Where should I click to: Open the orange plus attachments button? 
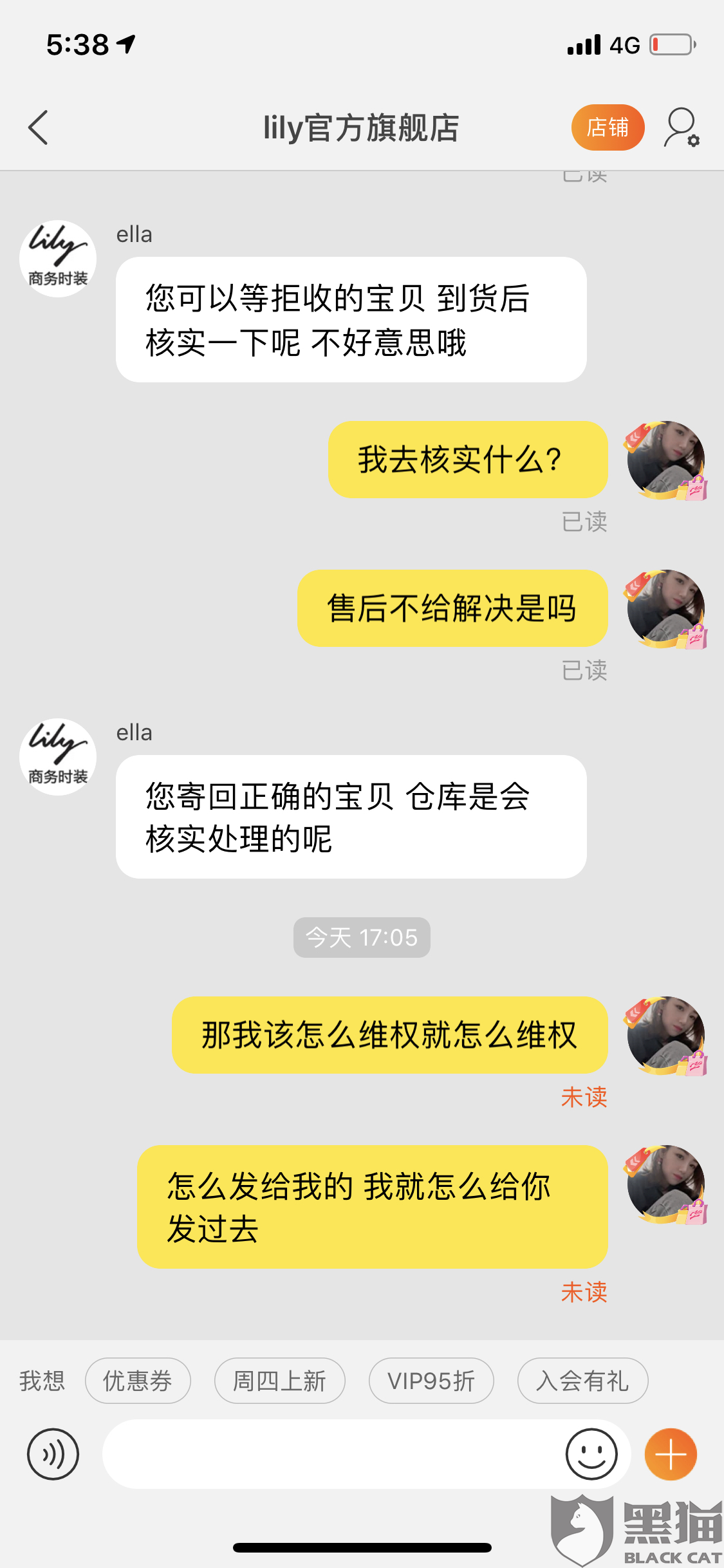(x=671, y=1454)
